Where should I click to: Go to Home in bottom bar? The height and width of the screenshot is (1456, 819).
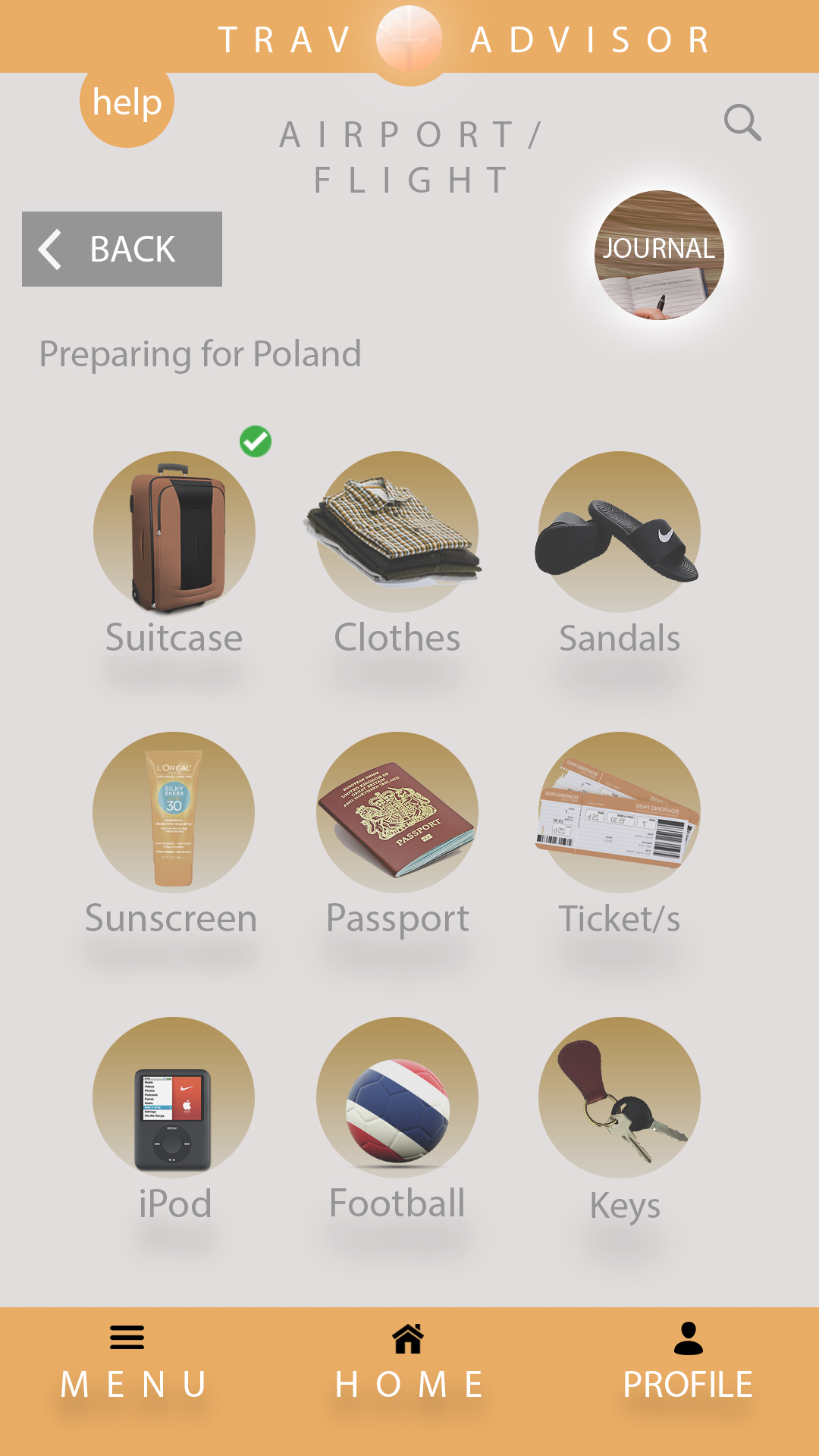tap(409, 1362)
